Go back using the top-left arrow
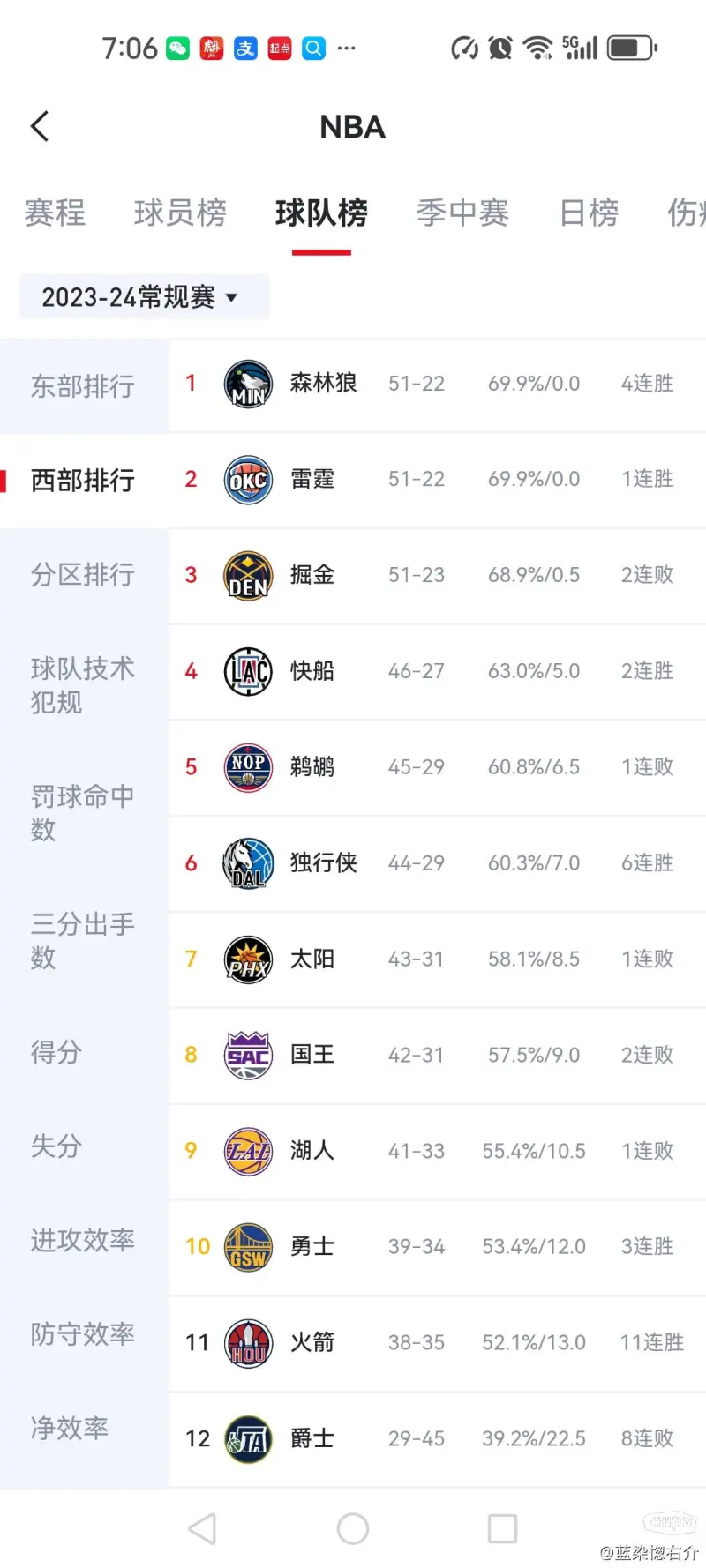 pos(40,126)
